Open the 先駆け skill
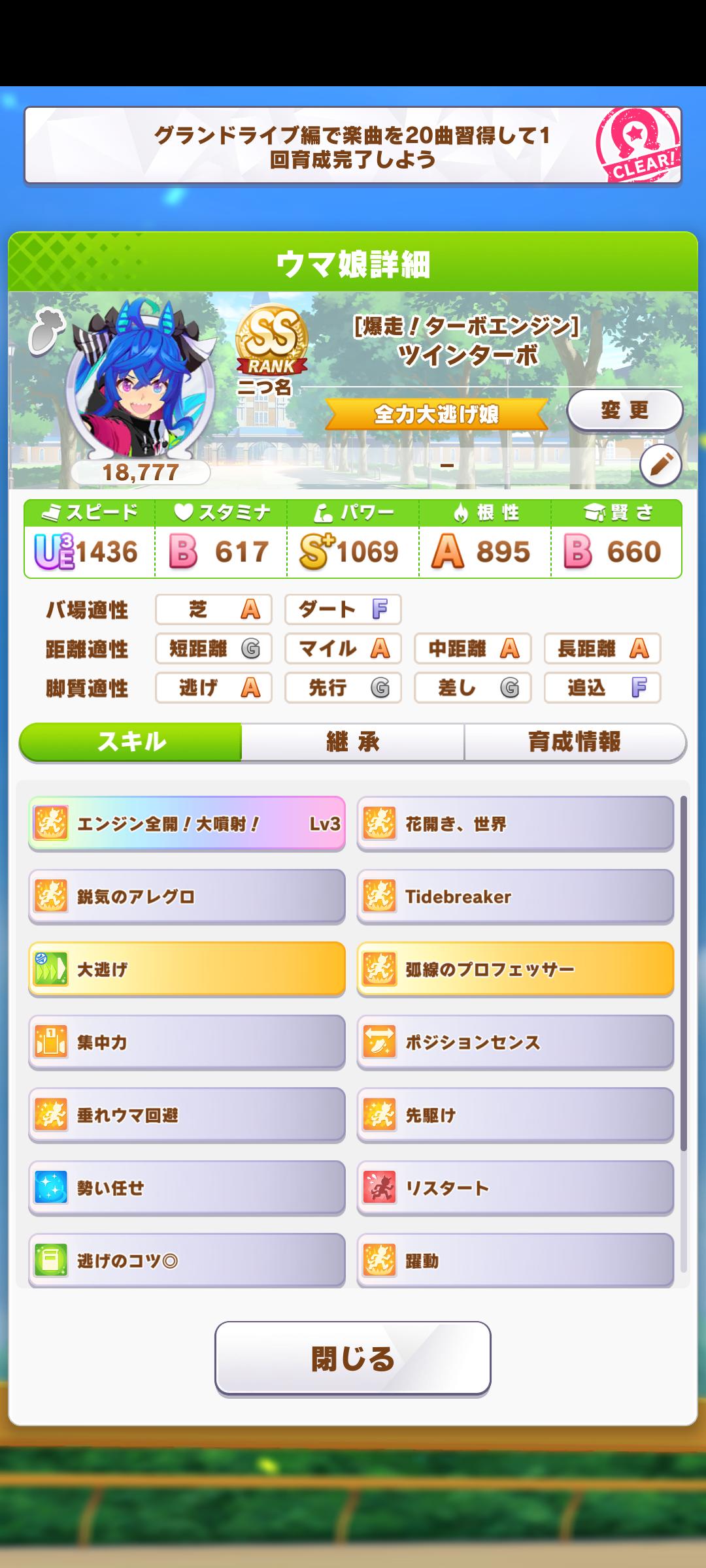The height and width of the screenshot is (1568, 706). pos(515,1115)
